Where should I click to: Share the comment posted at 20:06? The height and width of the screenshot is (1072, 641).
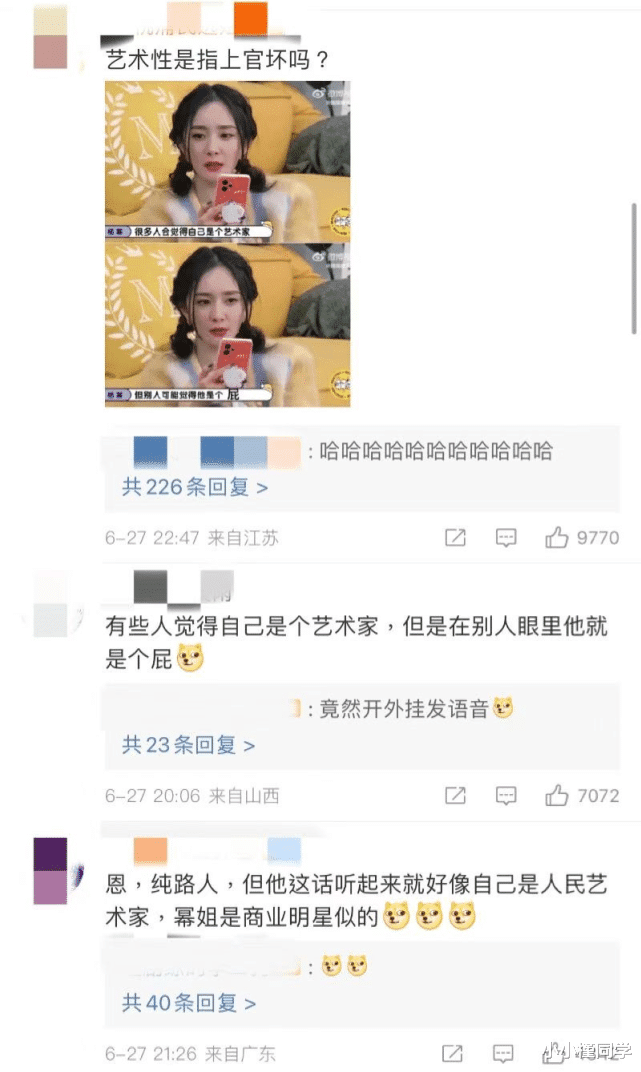tap(455, 796)
